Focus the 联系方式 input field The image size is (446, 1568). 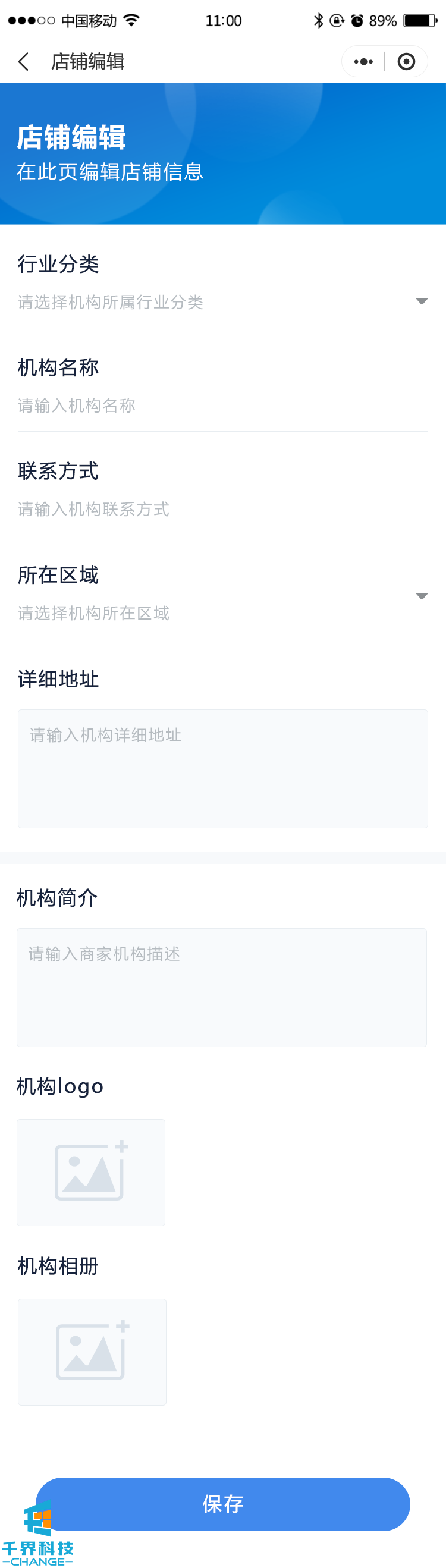pos(222,509)
